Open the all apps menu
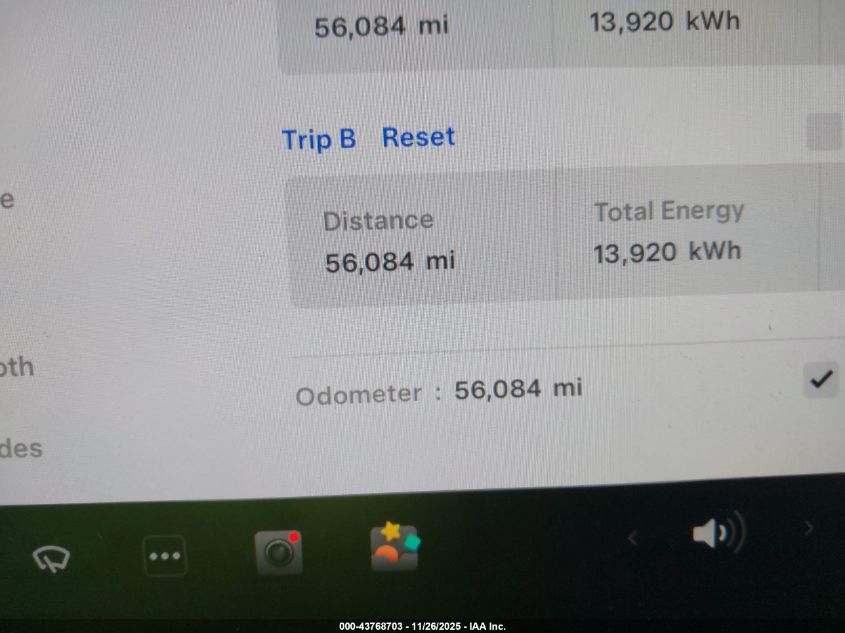Image resolution: width=845 pixels, height=633 pixels. (x=165, y=556)
